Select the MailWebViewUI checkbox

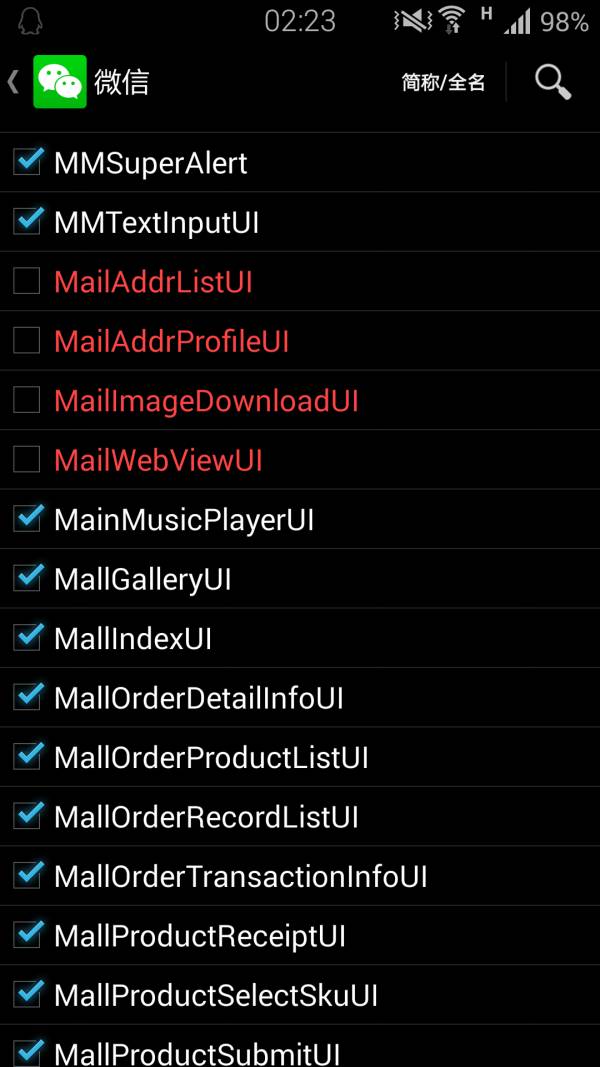click(27, 459)
